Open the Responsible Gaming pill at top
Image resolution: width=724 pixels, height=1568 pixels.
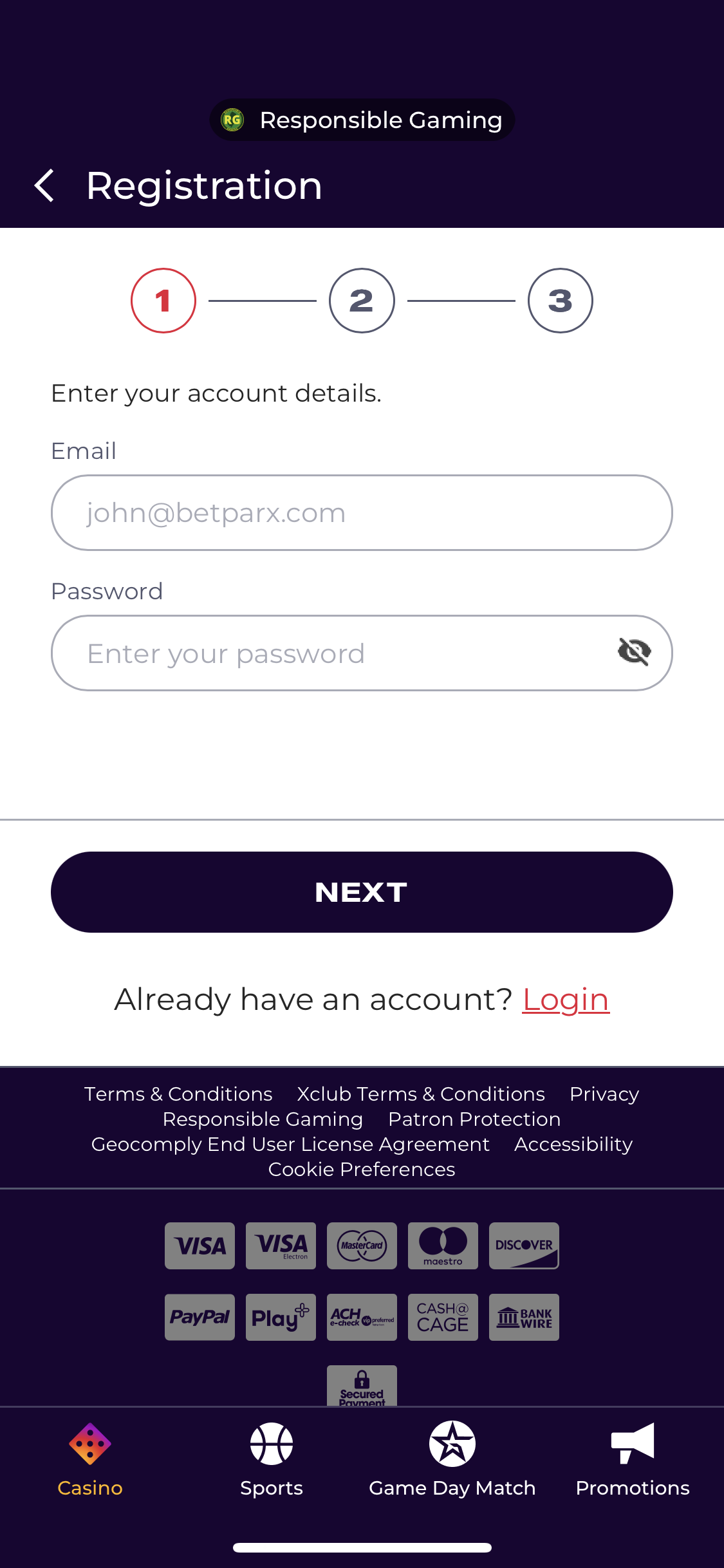(362, 120)
